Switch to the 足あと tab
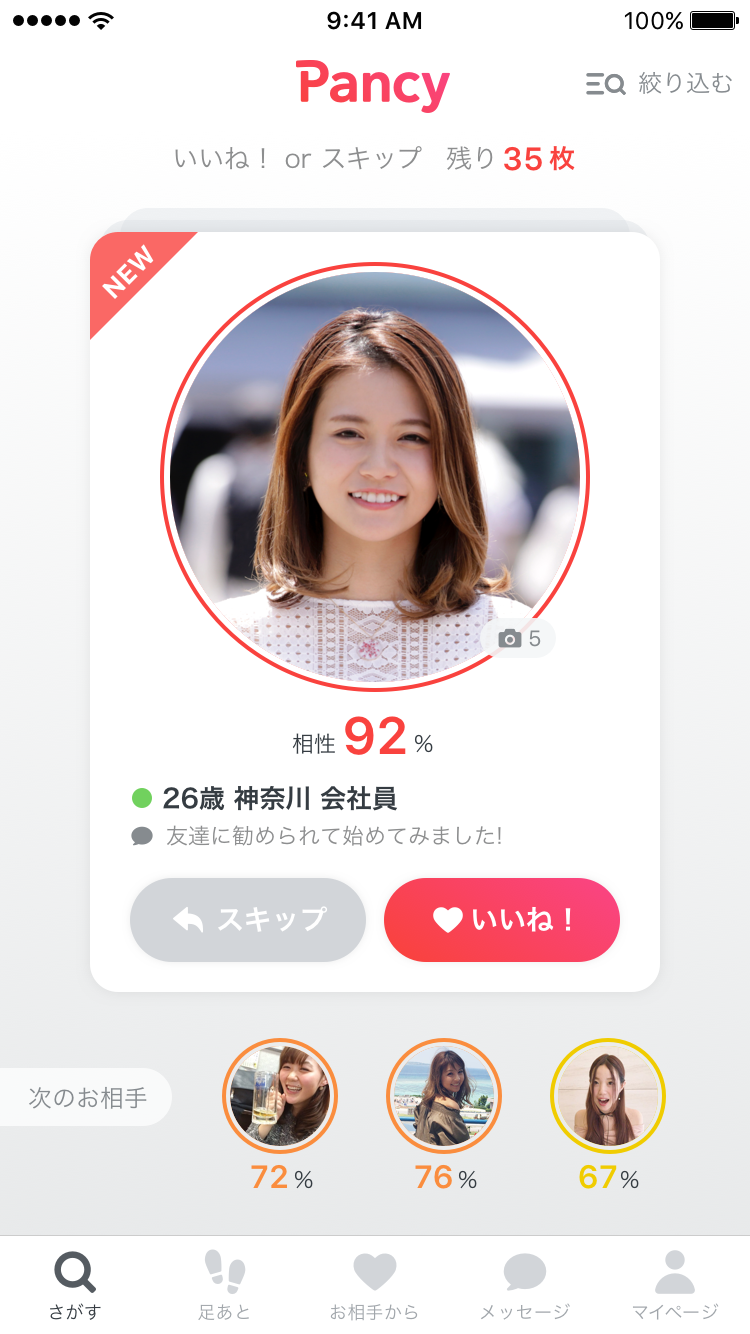Screen dimensions: 750x1334 [x=225, y=1285]
